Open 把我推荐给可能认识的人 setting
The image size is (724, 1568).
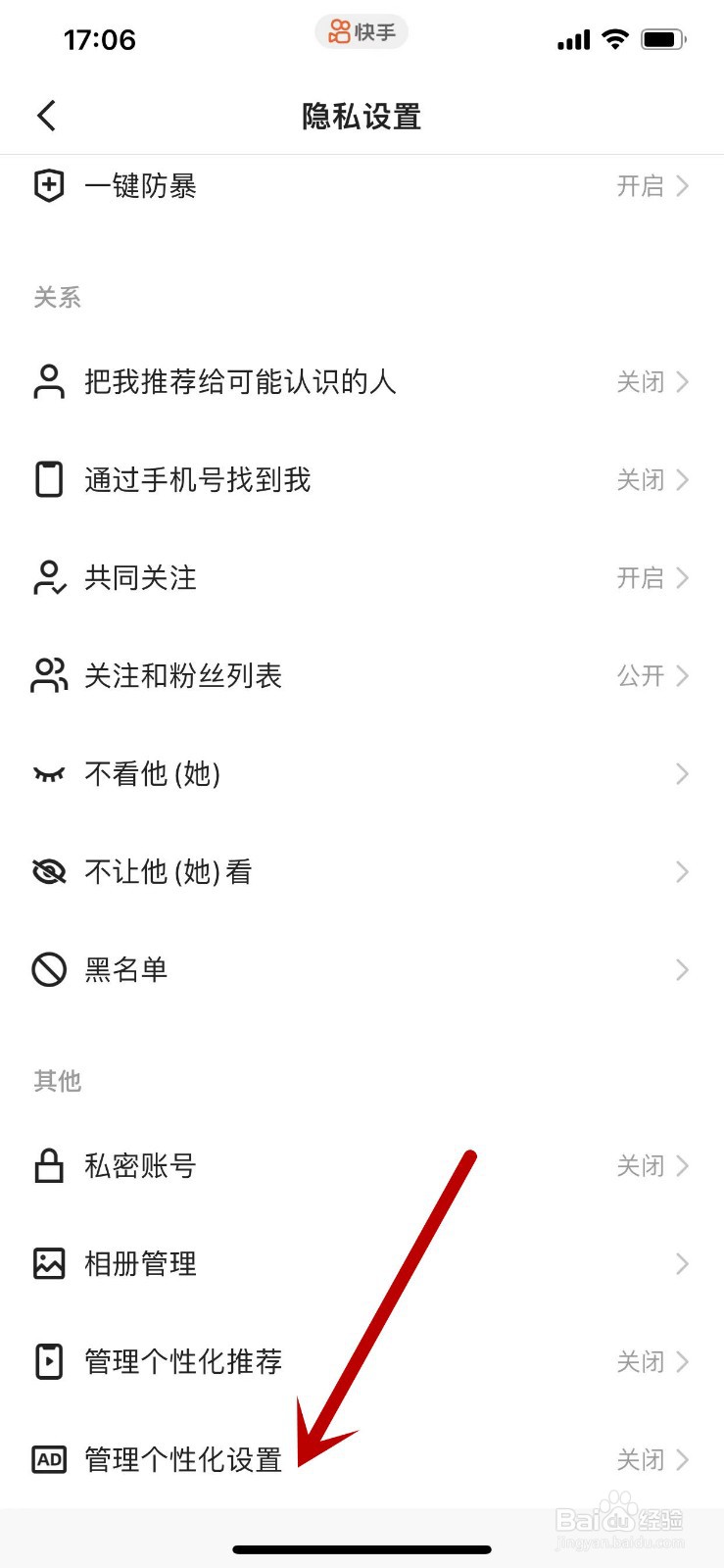[362, 381]
